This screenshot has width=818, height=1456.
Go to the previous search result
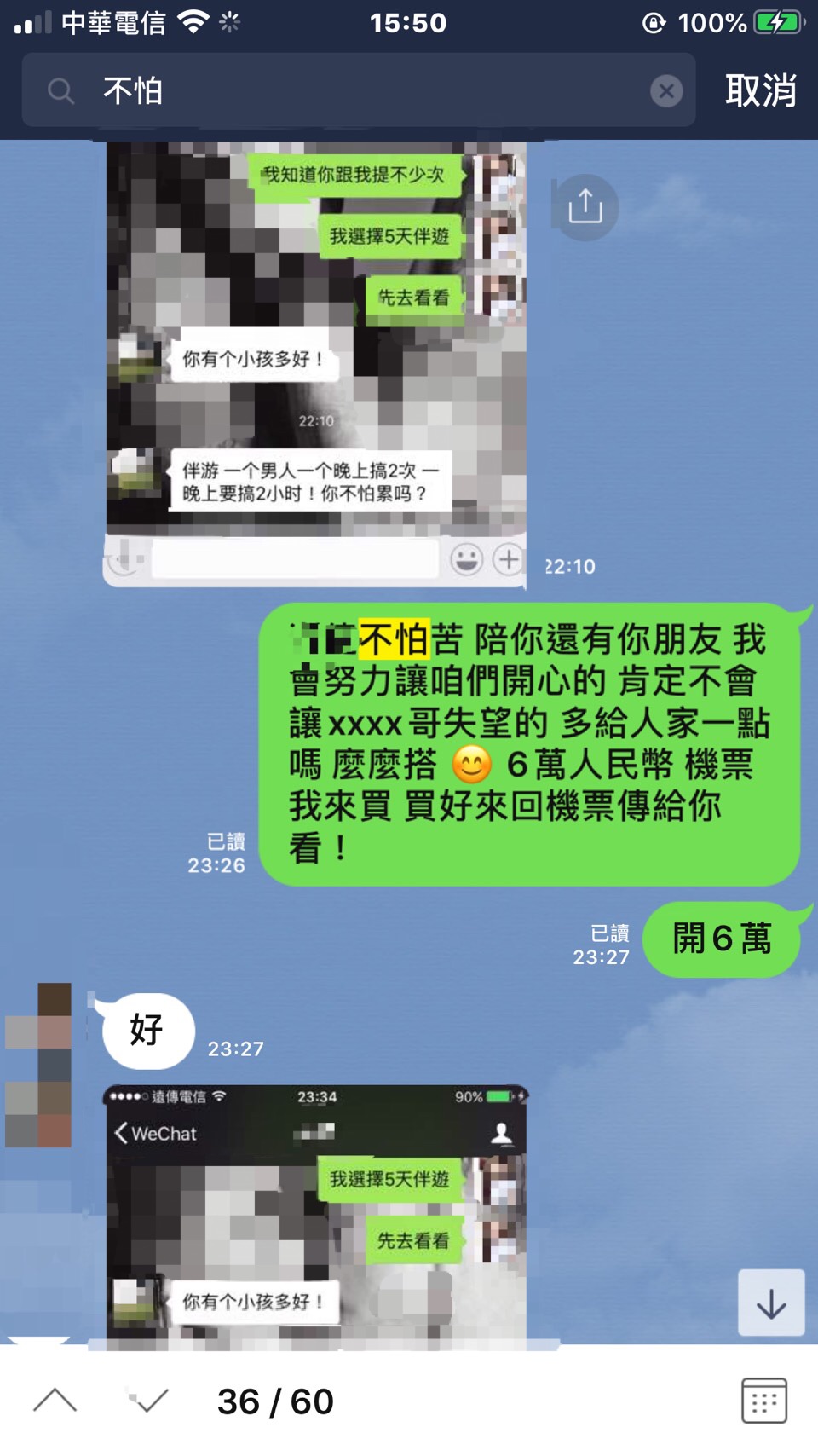pyautogui.click(x=55, y=1401)
